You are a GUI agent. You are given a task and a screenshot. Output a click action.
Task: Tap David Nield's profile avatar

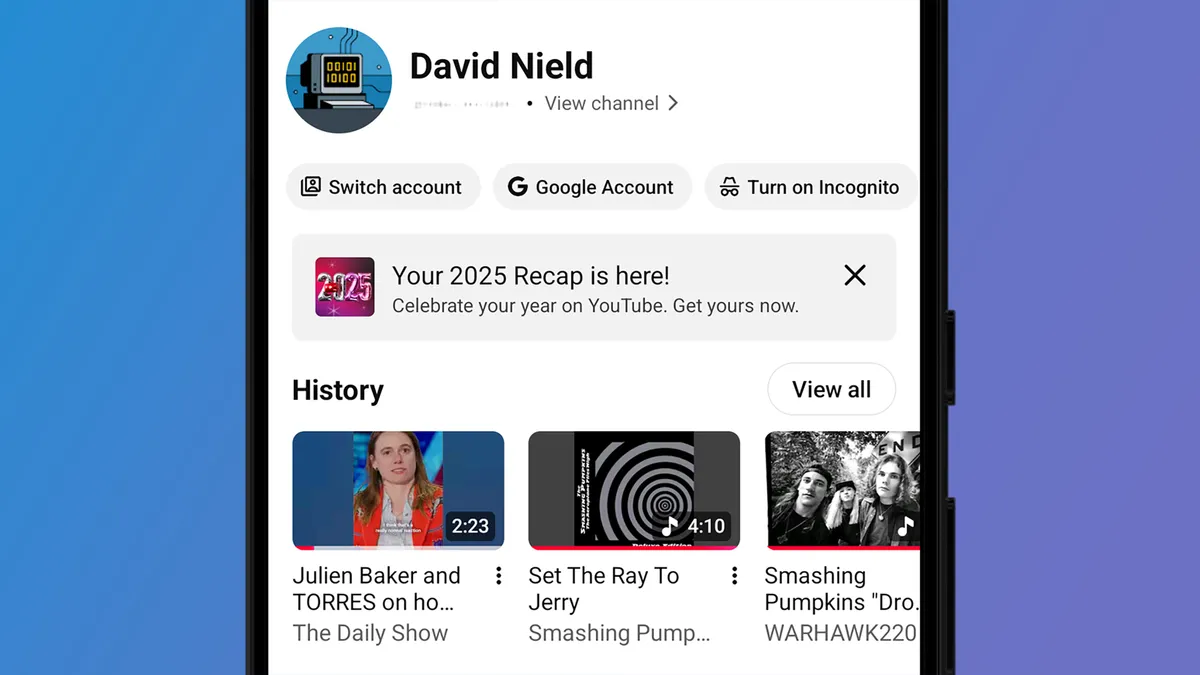339,80
